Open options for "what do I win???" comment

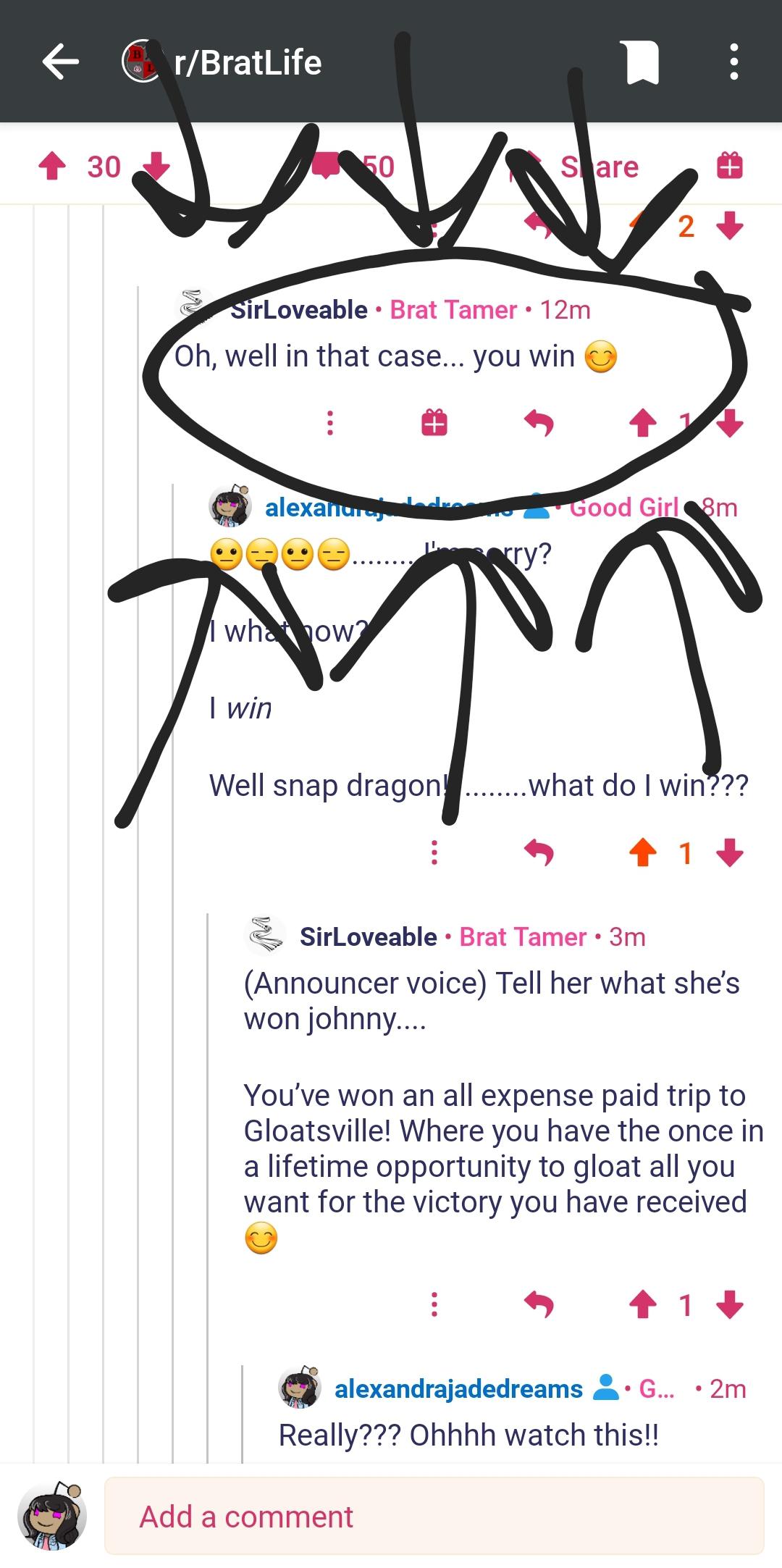434,852
